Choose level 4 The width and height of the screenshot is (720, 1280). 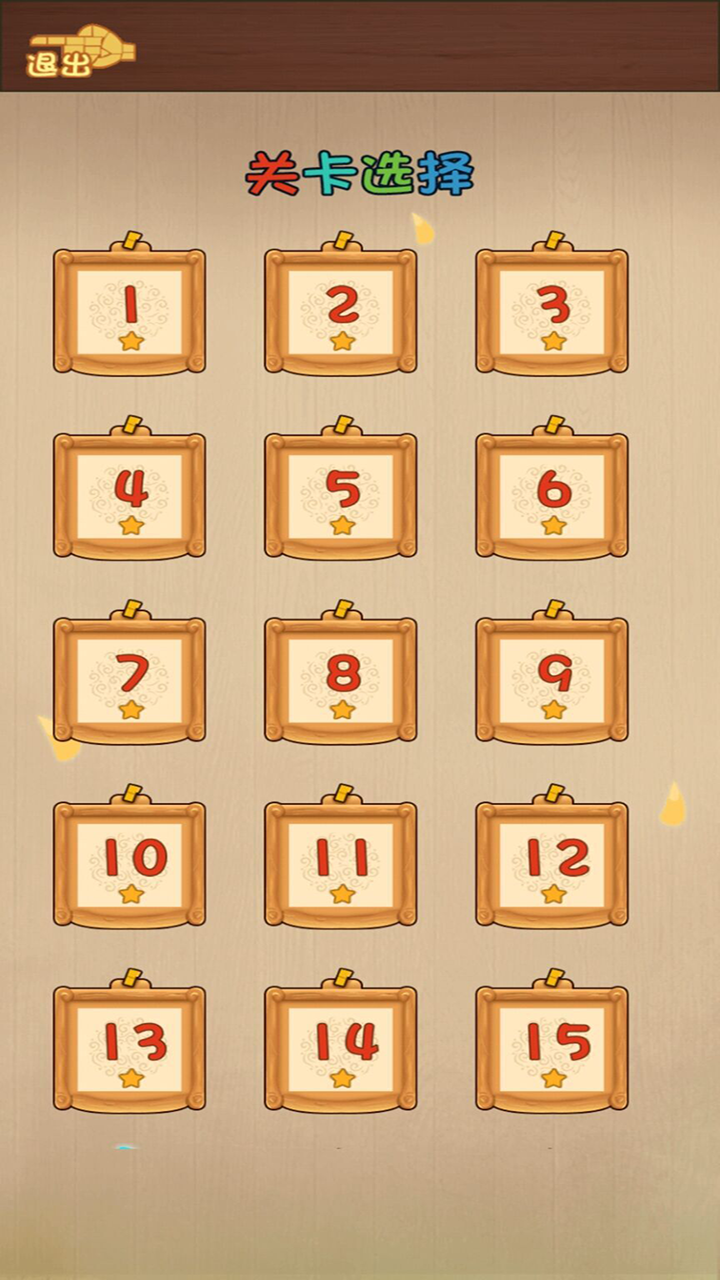tap(130, 496)
